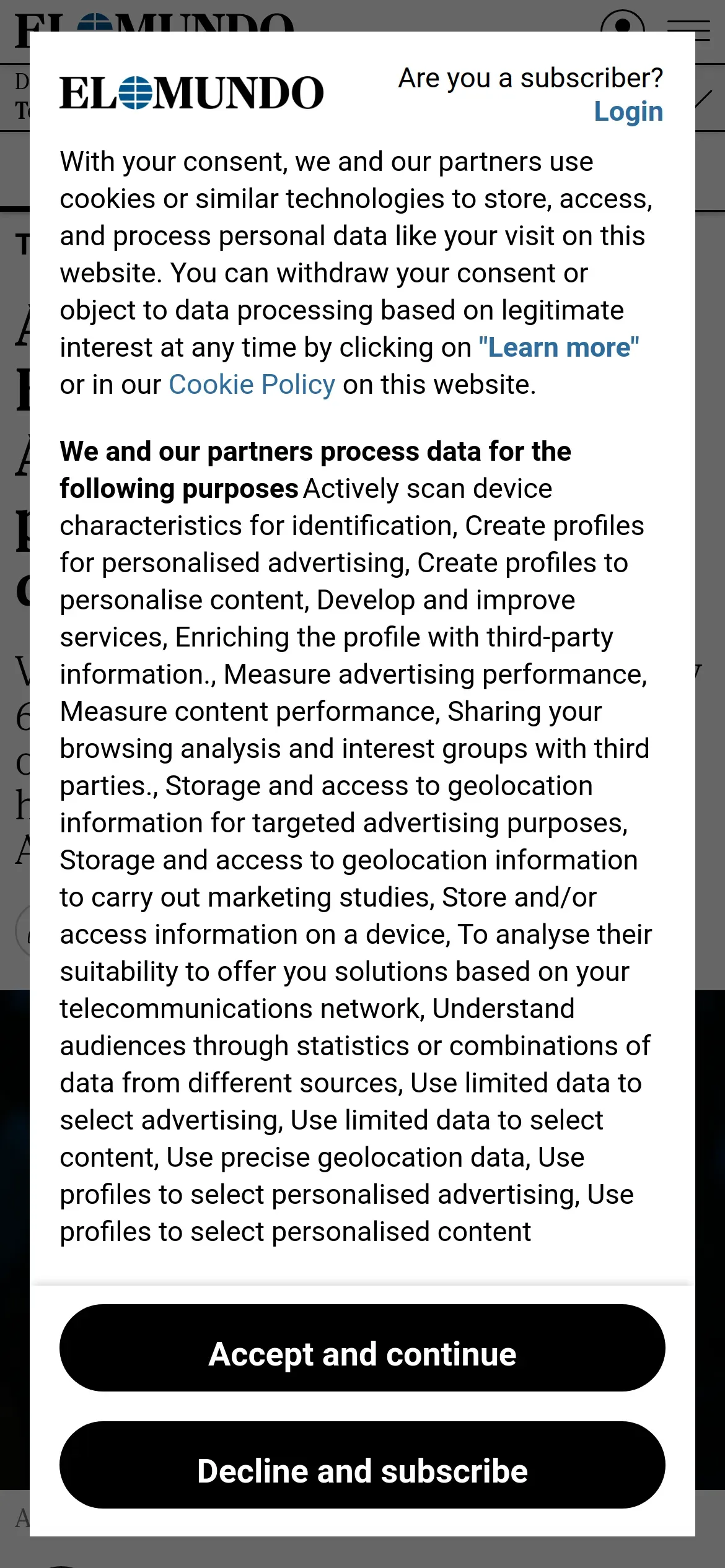Tap the Login link for subscribers
Screen dimensions: 725x1568
pyautogui.click(x=628, y=112)
